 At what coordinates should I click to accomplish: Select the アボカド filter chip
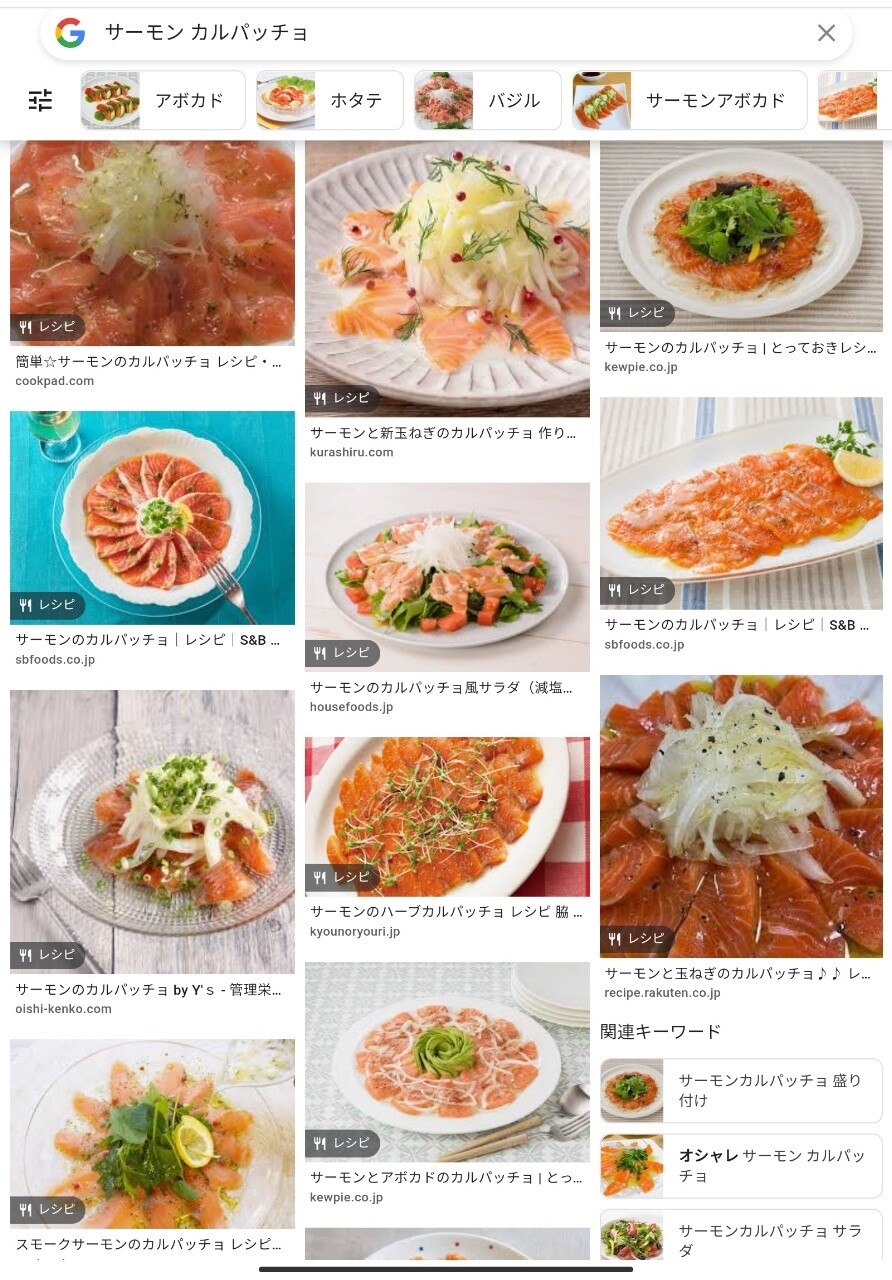point(163,100)
